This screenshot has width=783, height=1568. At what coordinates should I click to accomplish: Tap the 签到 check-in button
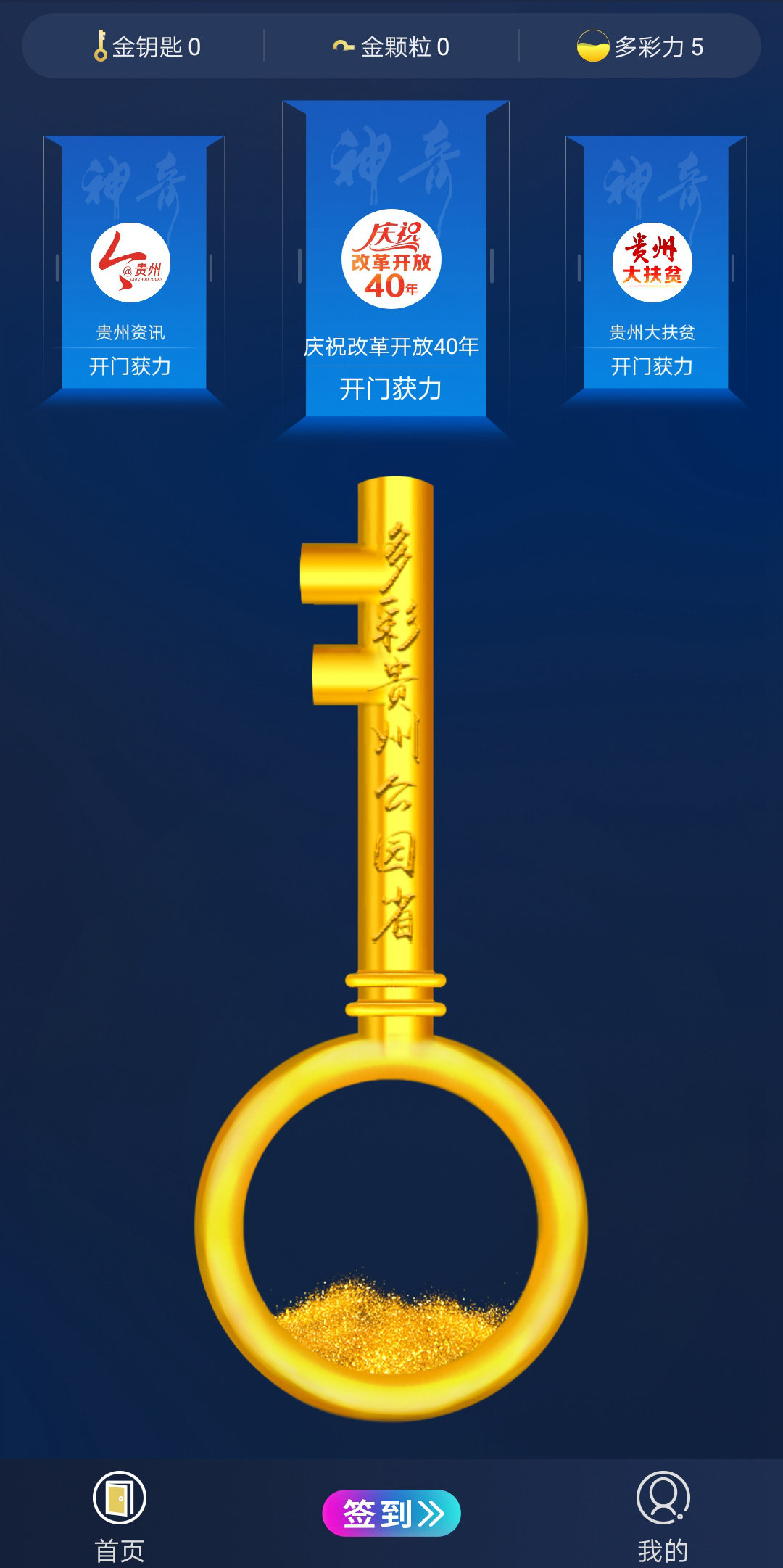(x=391, y=1513)
